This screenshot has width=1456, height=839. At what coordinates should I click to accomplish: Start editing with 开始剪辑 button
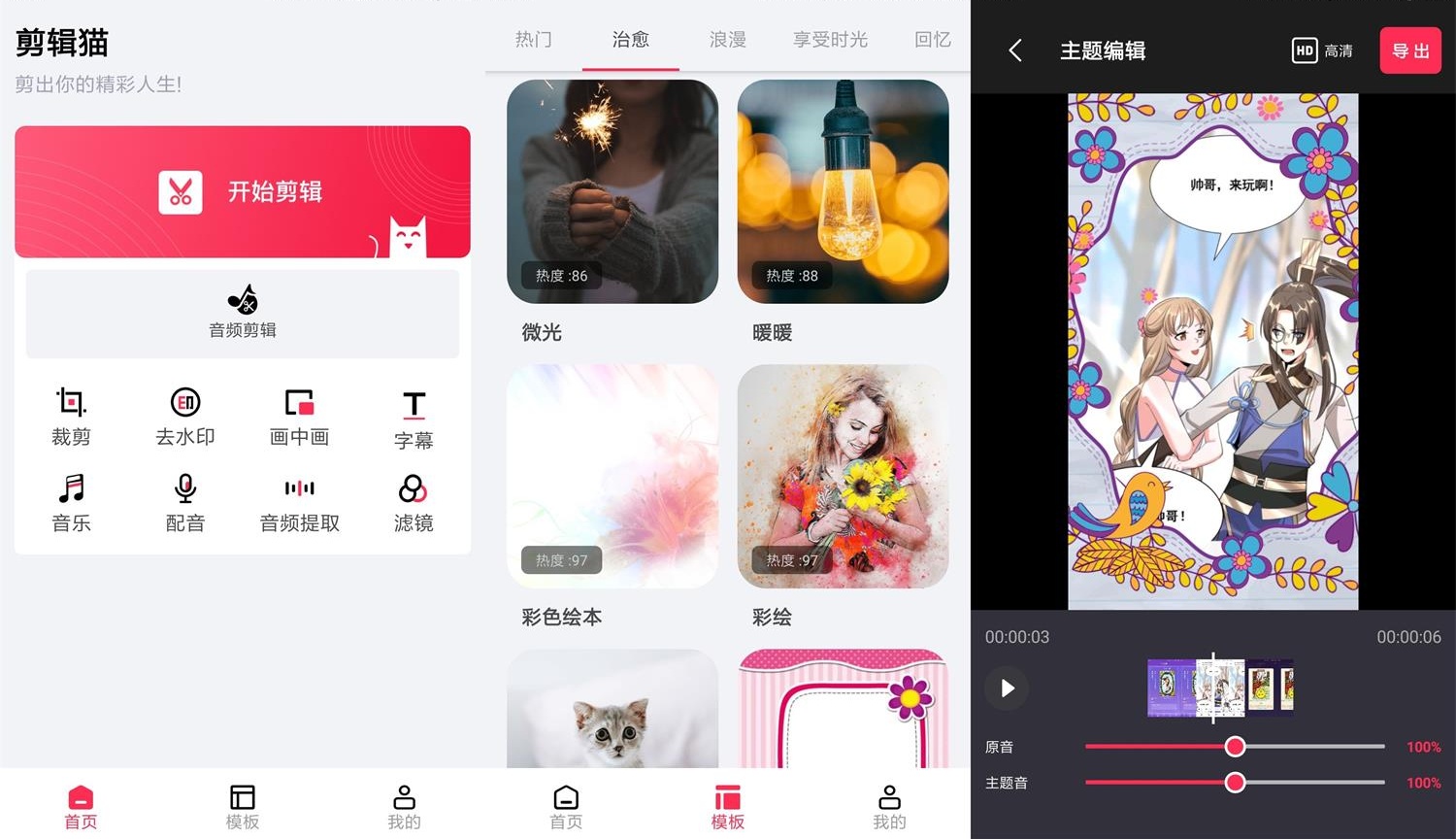243,191
